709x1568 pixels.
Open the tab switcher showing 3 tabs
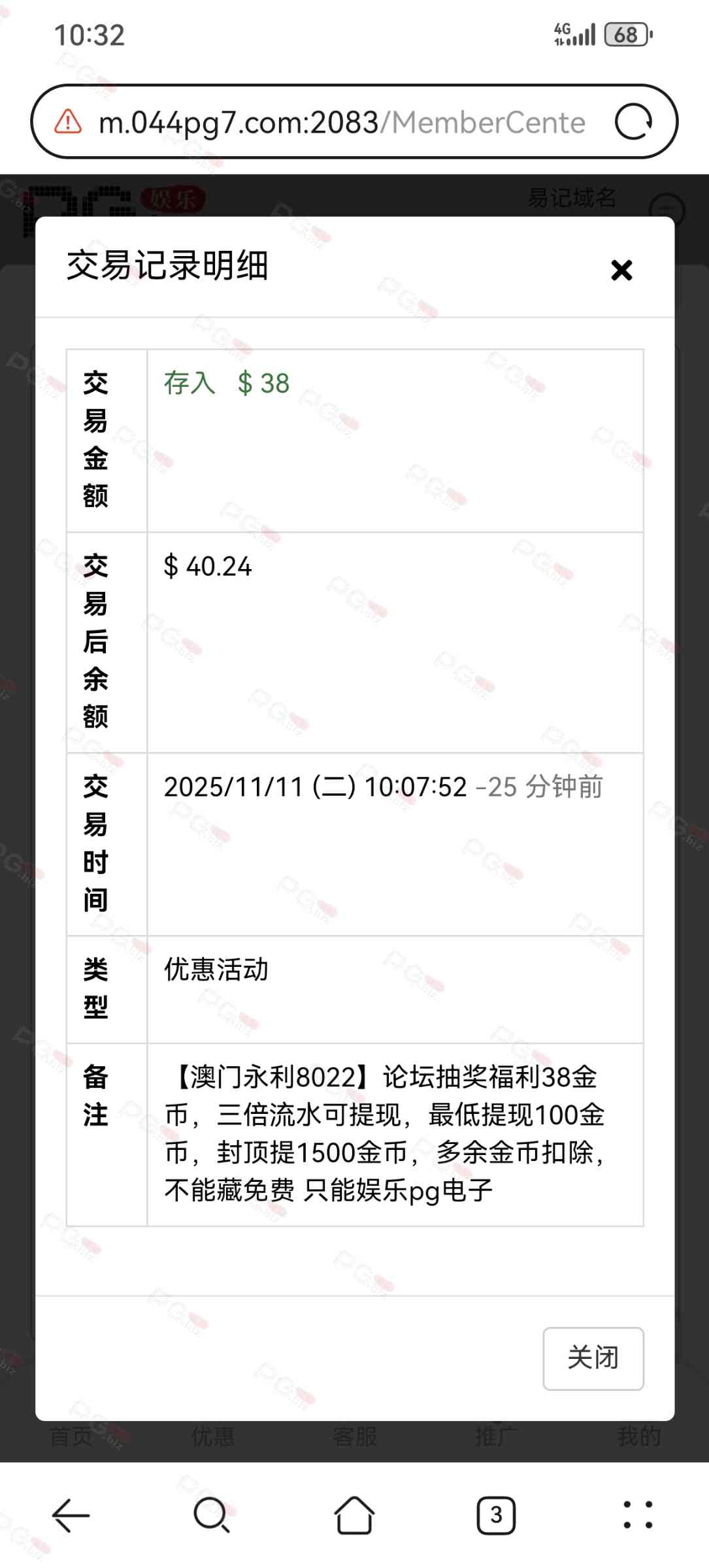pos(496,1515)
